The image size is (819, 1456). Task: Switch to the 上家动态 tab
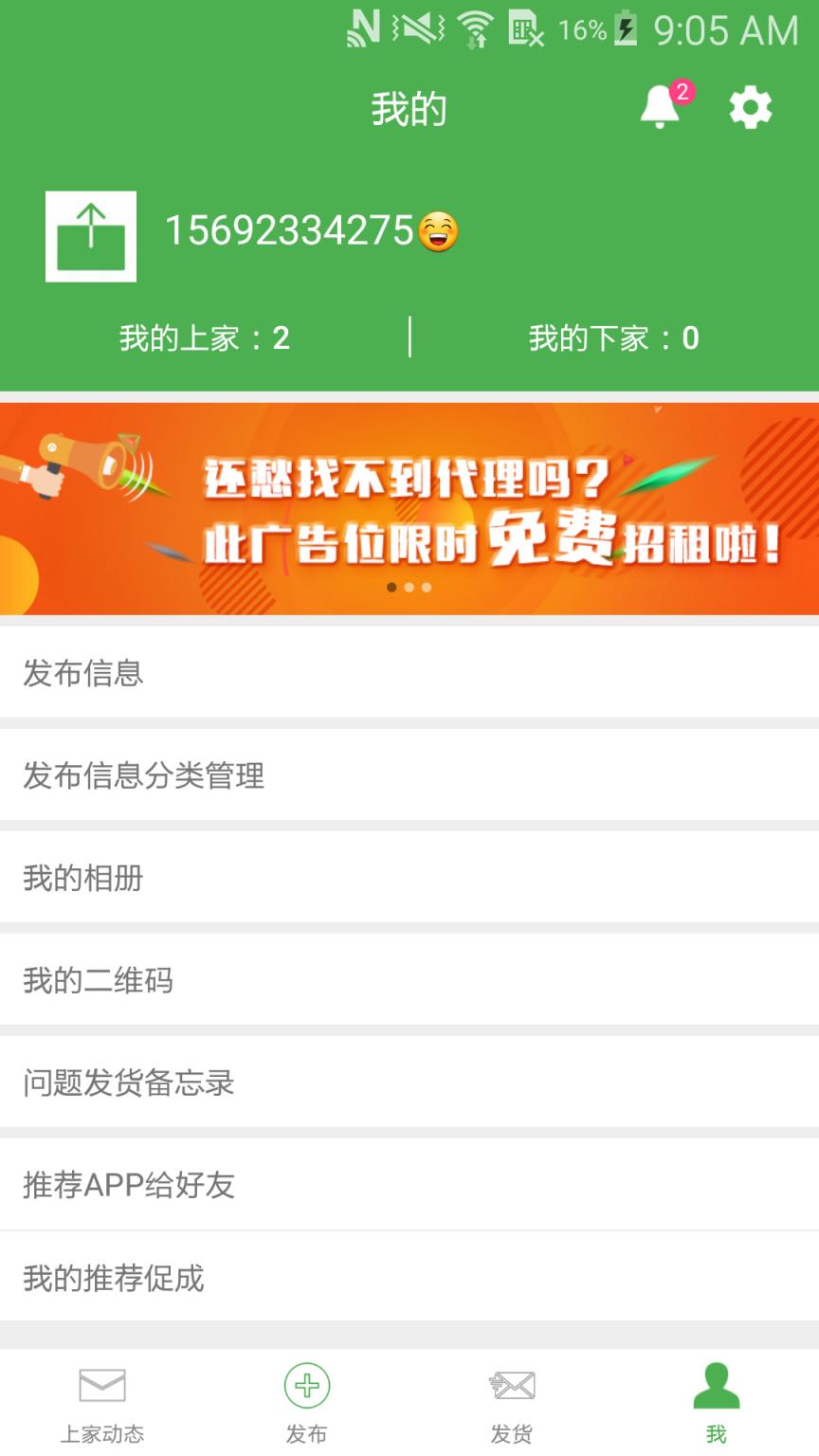tap(102, 1408)
